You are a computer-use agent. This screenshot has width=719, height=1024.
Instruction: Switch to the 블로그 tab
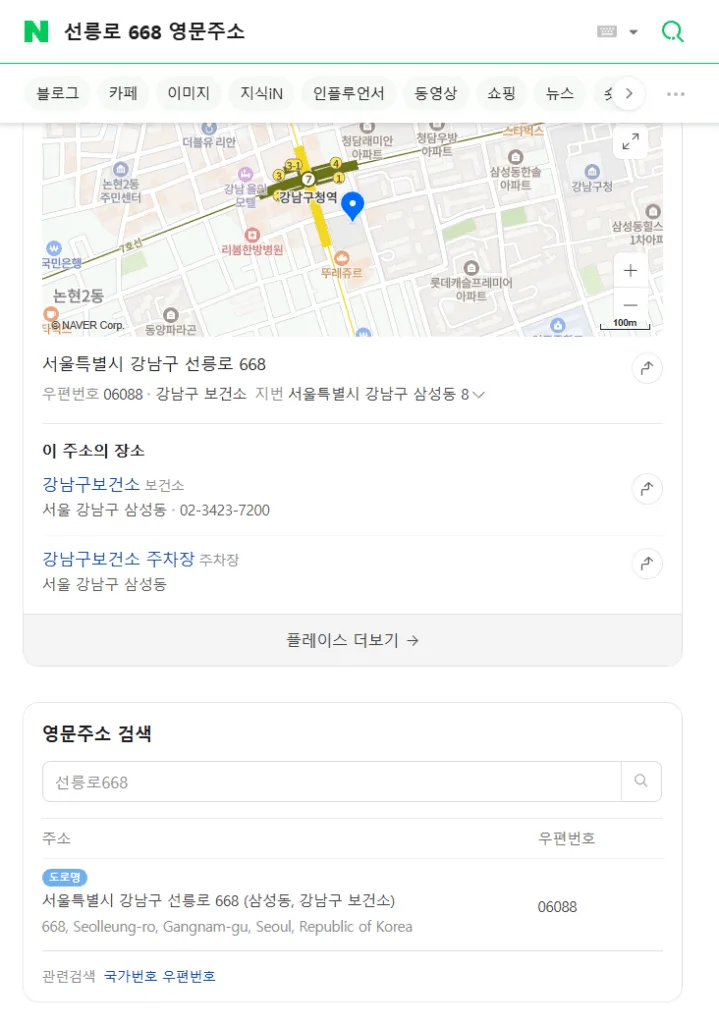tap(57, 93)
